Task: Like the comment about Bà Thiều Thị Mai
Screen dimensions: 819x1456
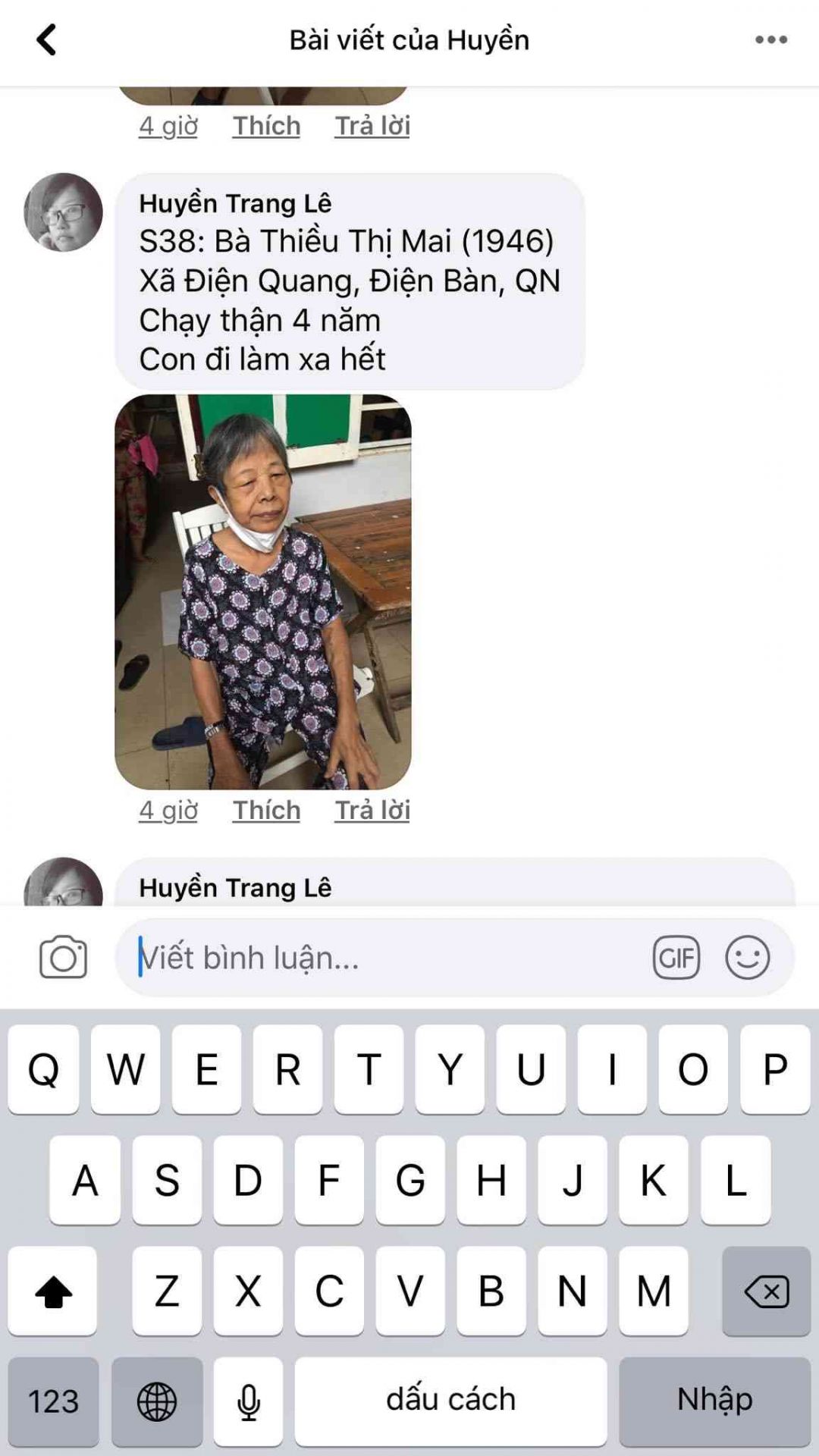Action: coord(266,810)
